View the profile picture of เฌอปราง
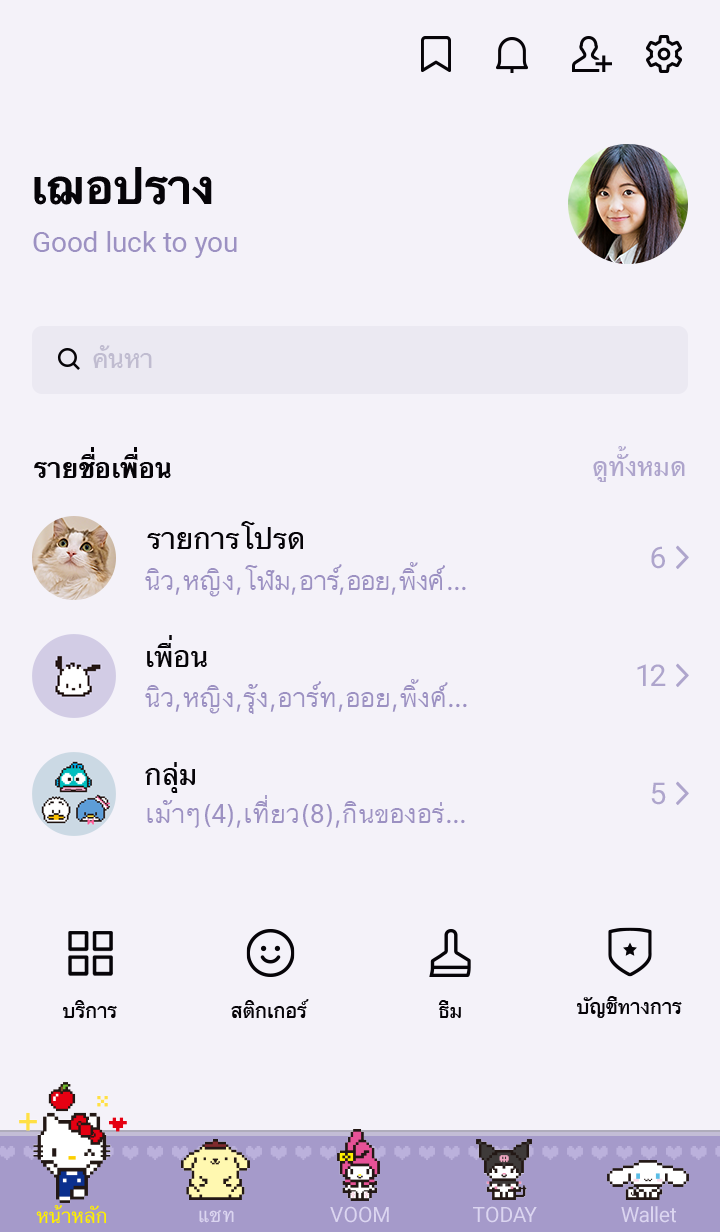 tap(628, 204)
